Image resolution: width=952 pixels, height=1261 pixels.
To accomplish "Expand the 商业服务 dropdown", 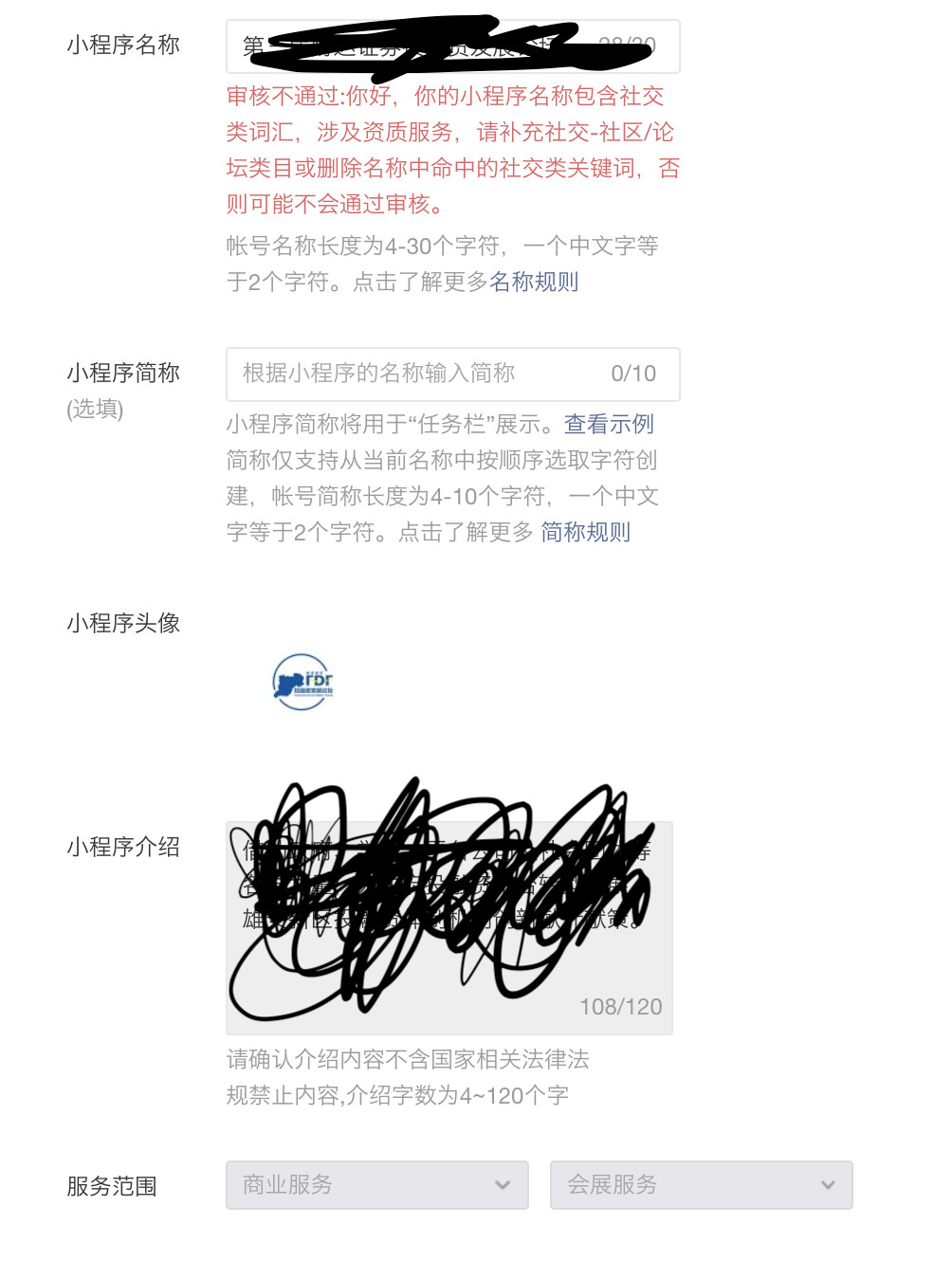I will 376,1185.
